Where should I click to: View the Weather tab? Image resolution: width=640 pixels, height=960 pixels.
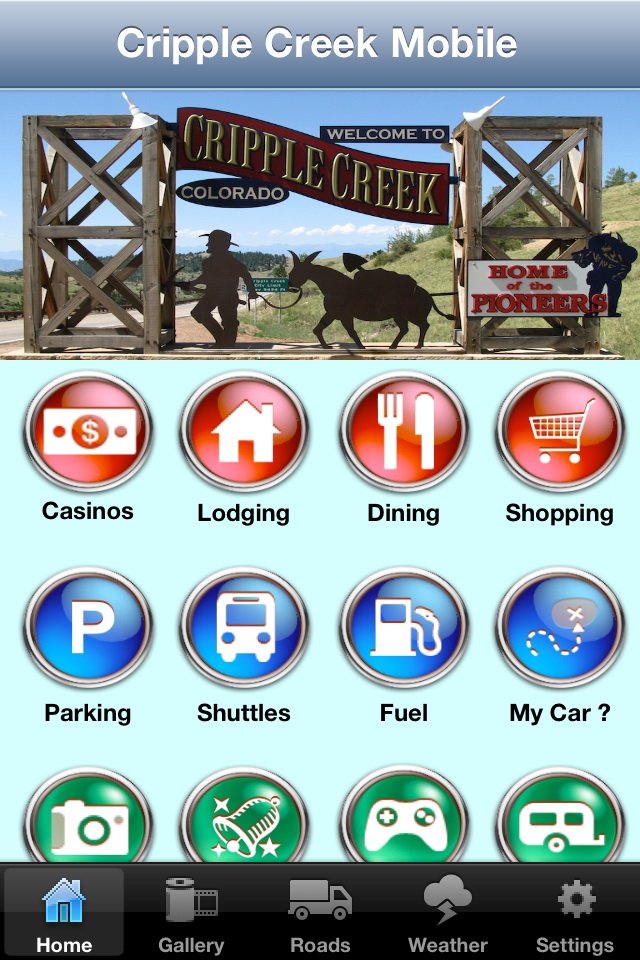point(447,912)
